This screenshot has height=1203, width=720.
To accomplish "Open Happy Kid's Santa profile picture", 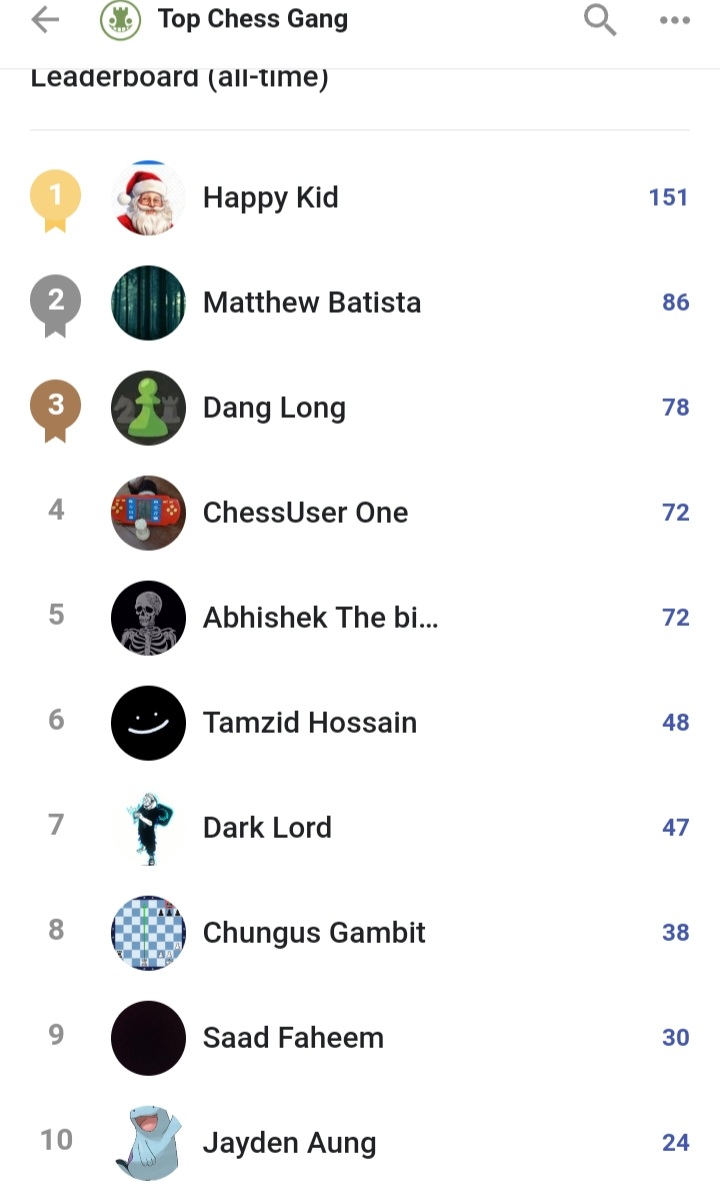I will point(148,197).
